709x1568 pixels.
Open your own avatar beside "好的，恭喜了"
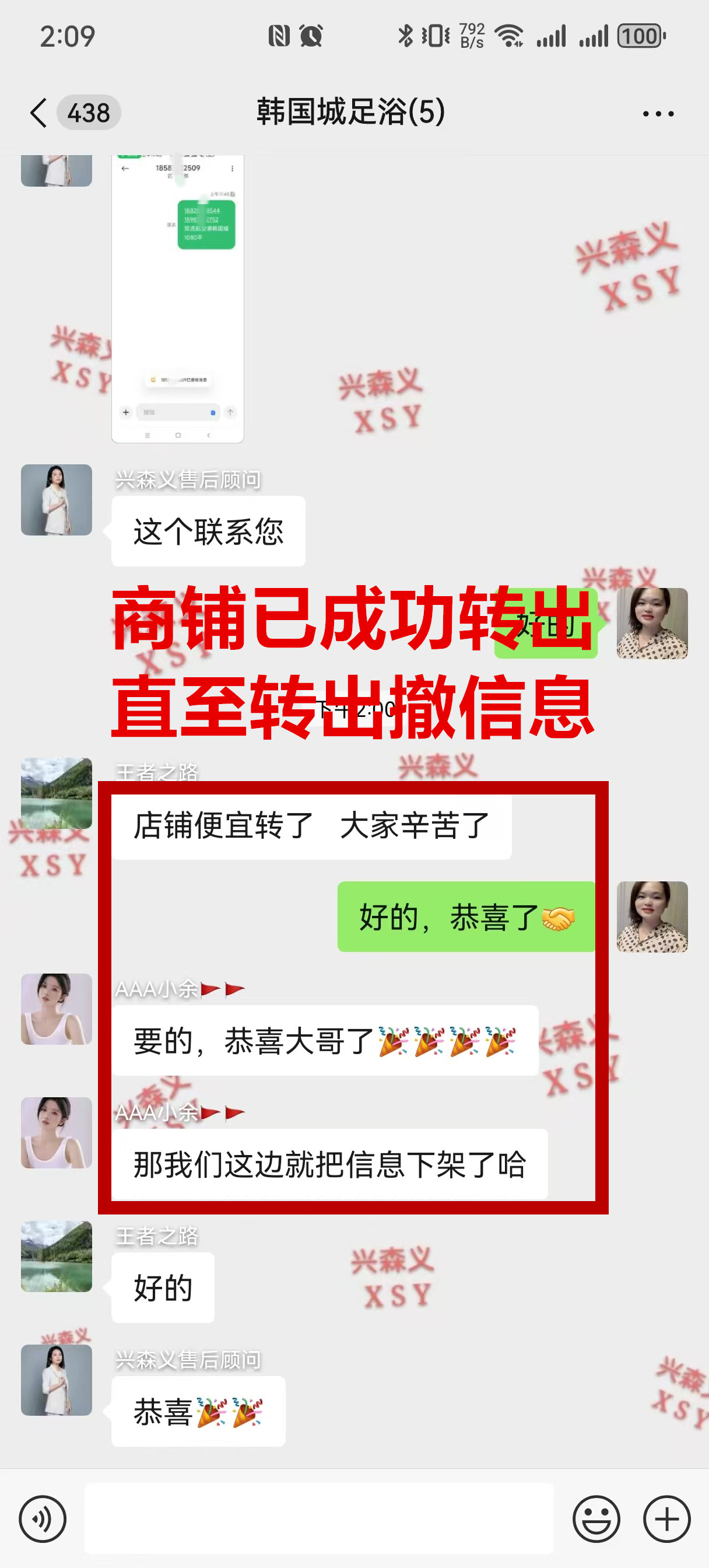coord(652,916)
